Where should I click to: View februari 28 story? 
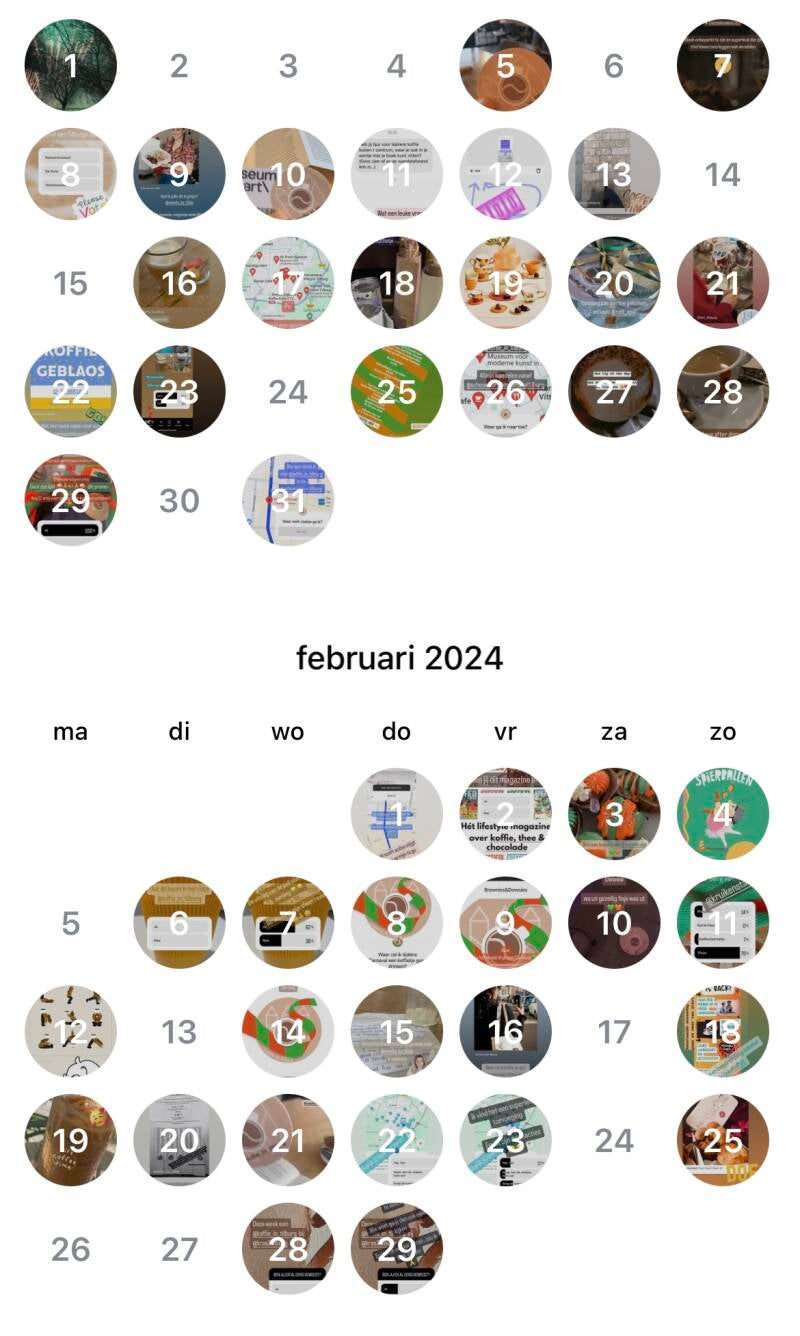[288, 1248]
